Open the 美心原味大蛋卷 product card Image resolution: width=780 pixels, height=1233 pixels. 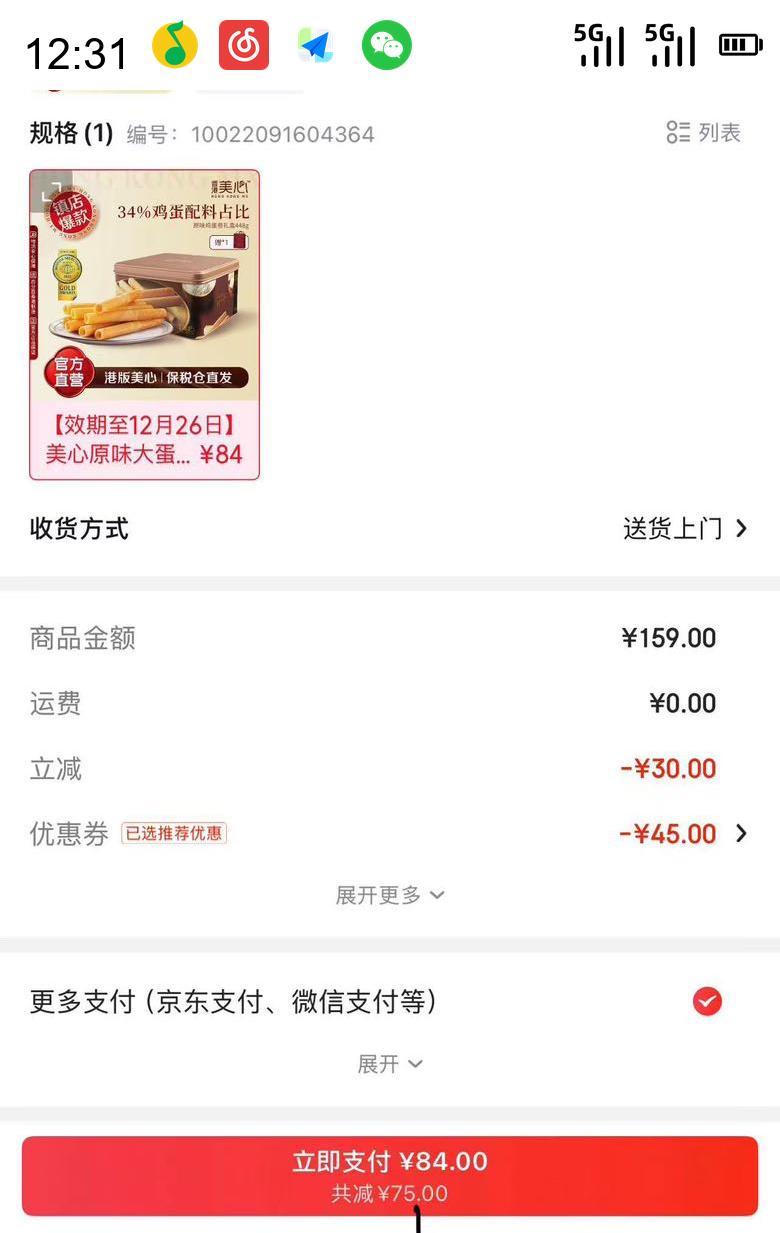[145, 325]
